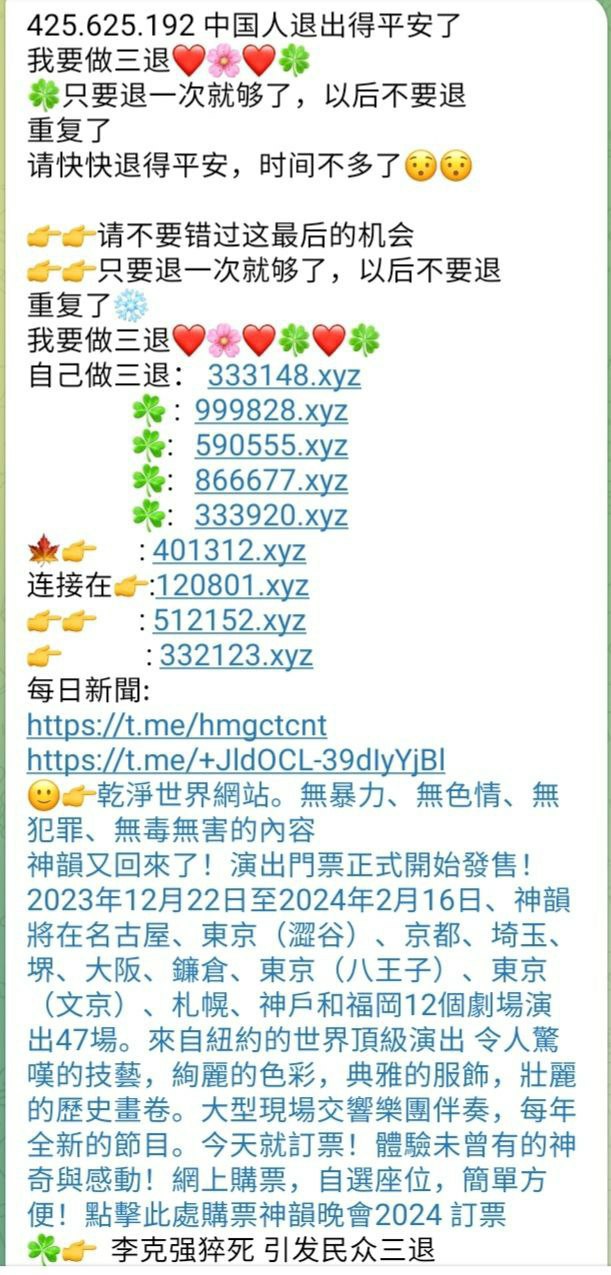The image size is (611, 1275).
Task: Open the t.me/hmgctcnt channel link
Action: pos(177,725)
